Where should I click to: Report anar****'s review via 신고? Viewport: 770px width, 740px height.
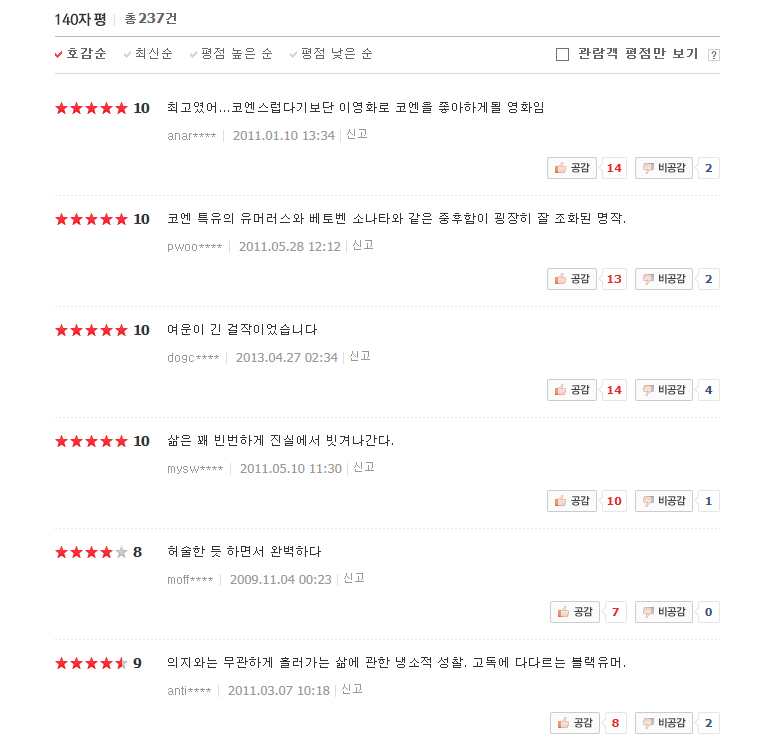point(357,134)
